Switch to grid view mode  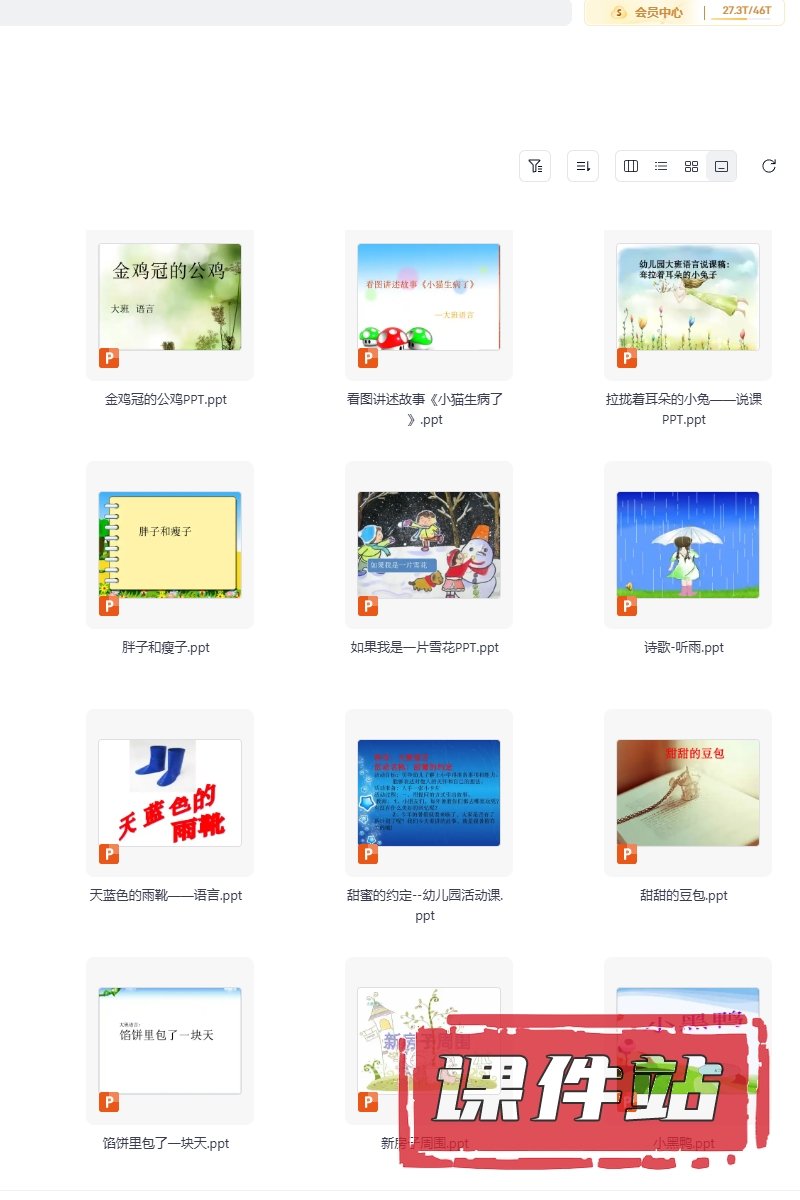click(691, 166)
